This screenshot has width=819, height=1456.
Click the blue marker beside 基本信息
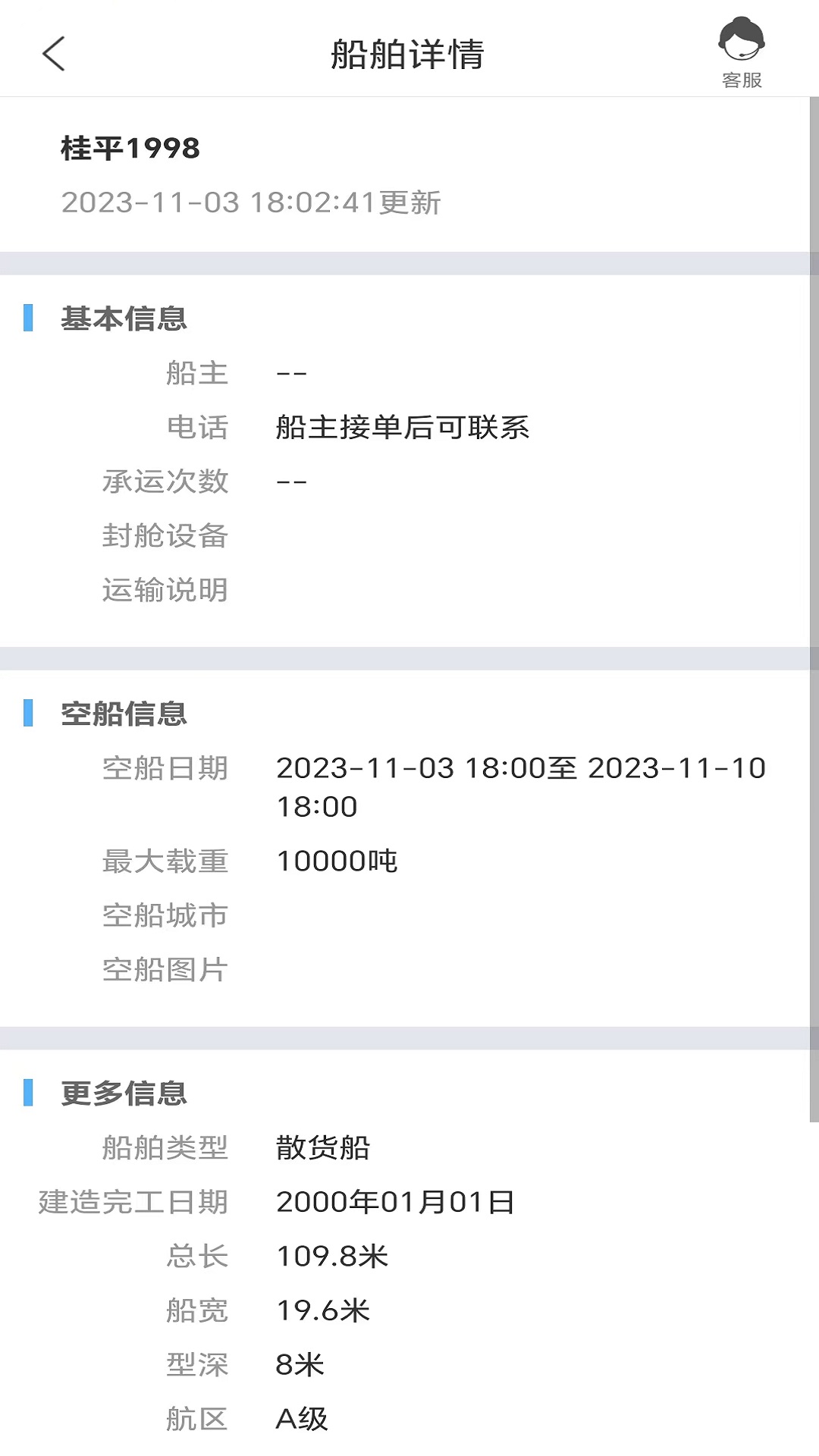pyautogui.click(x=29, y=319)
